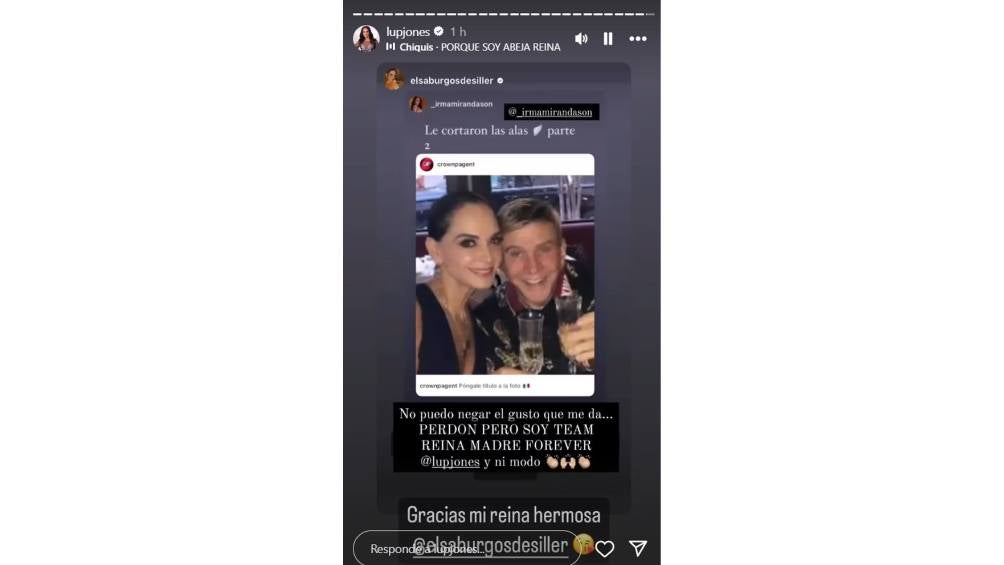Like this story with the heart
The width and height of the screenshot is (1004, 565).
604,548
